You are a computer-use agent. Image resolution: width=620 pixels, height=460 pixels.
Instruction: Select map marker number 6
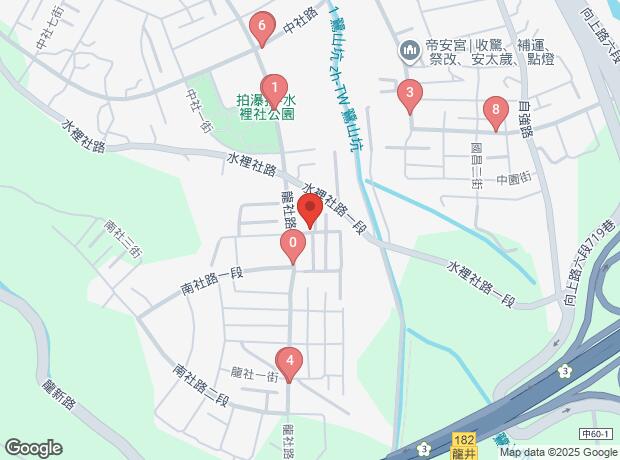(x=262, y=26)
